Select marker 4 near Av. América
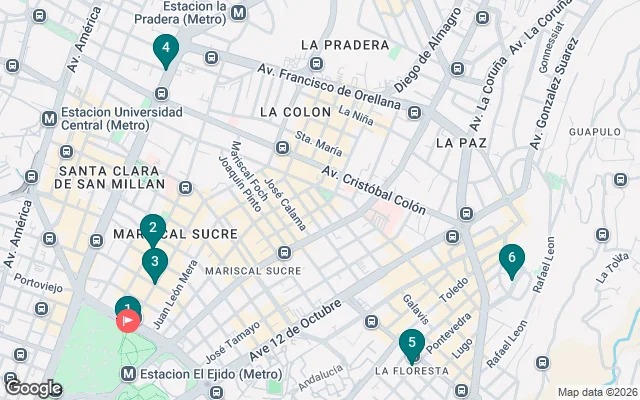 point(165,48)
